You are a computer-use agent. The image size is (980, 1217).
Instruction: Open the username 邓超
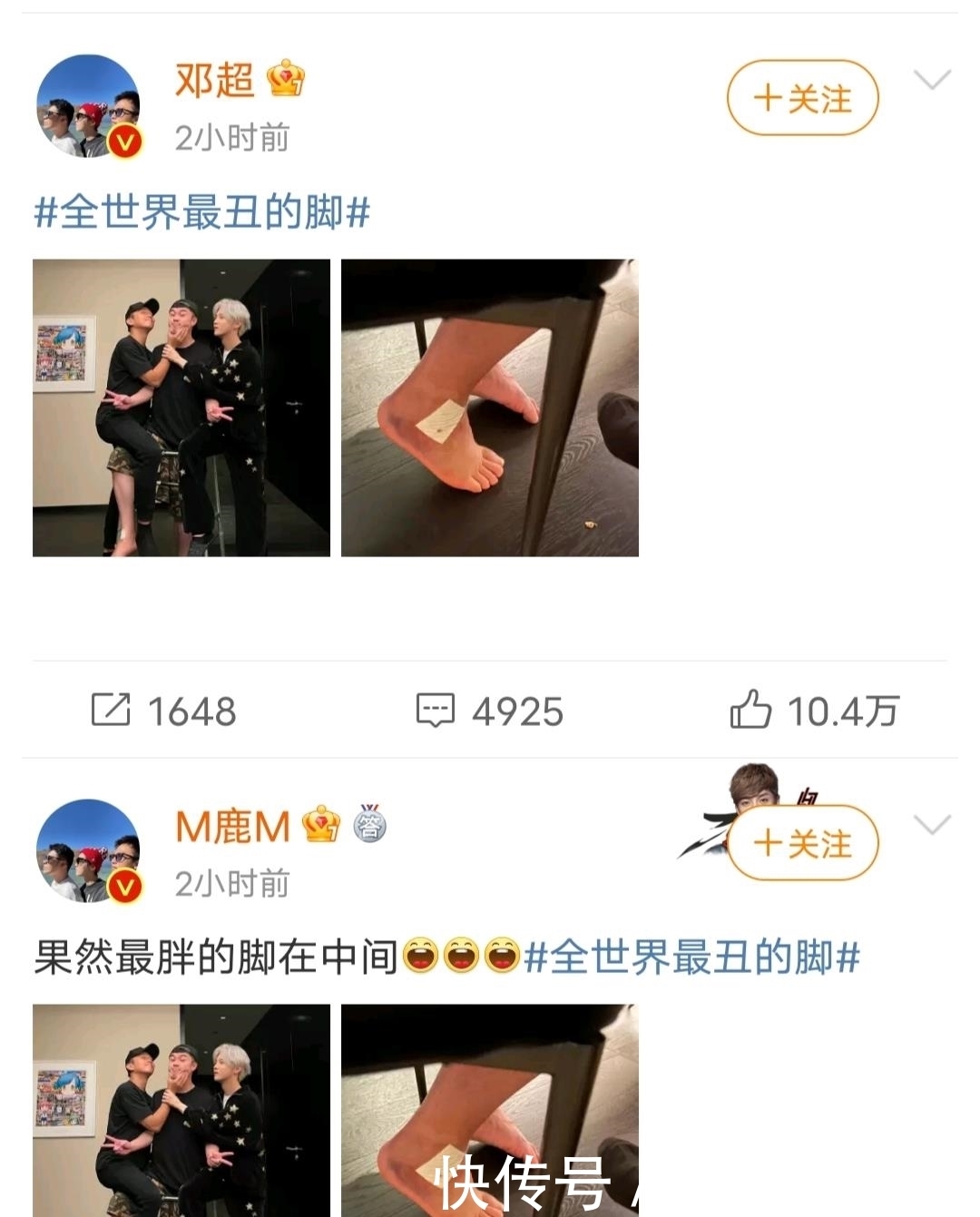(214, 81)
